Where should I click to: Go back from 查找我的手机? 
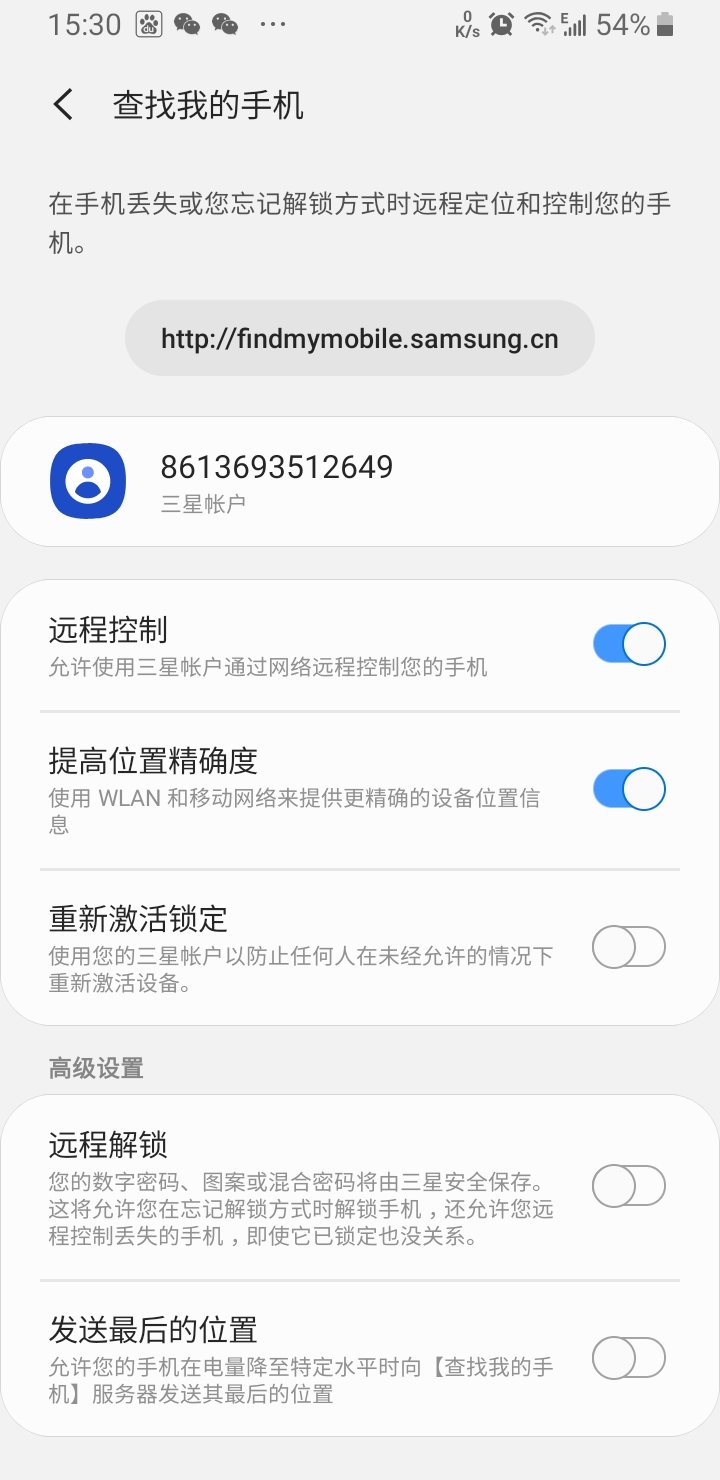(63, 105)
